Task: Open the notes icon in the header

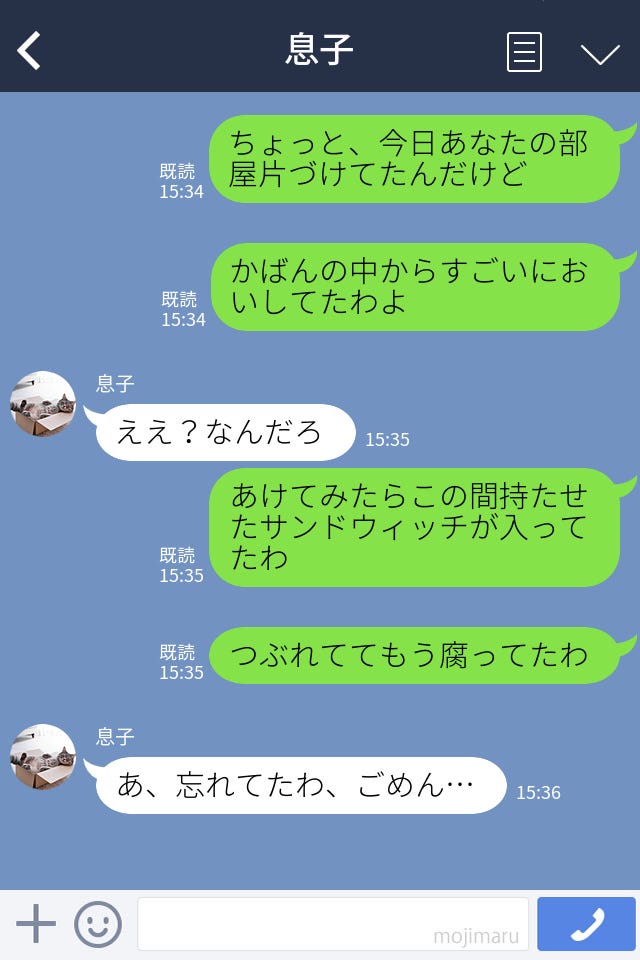Action: (524, 52)
